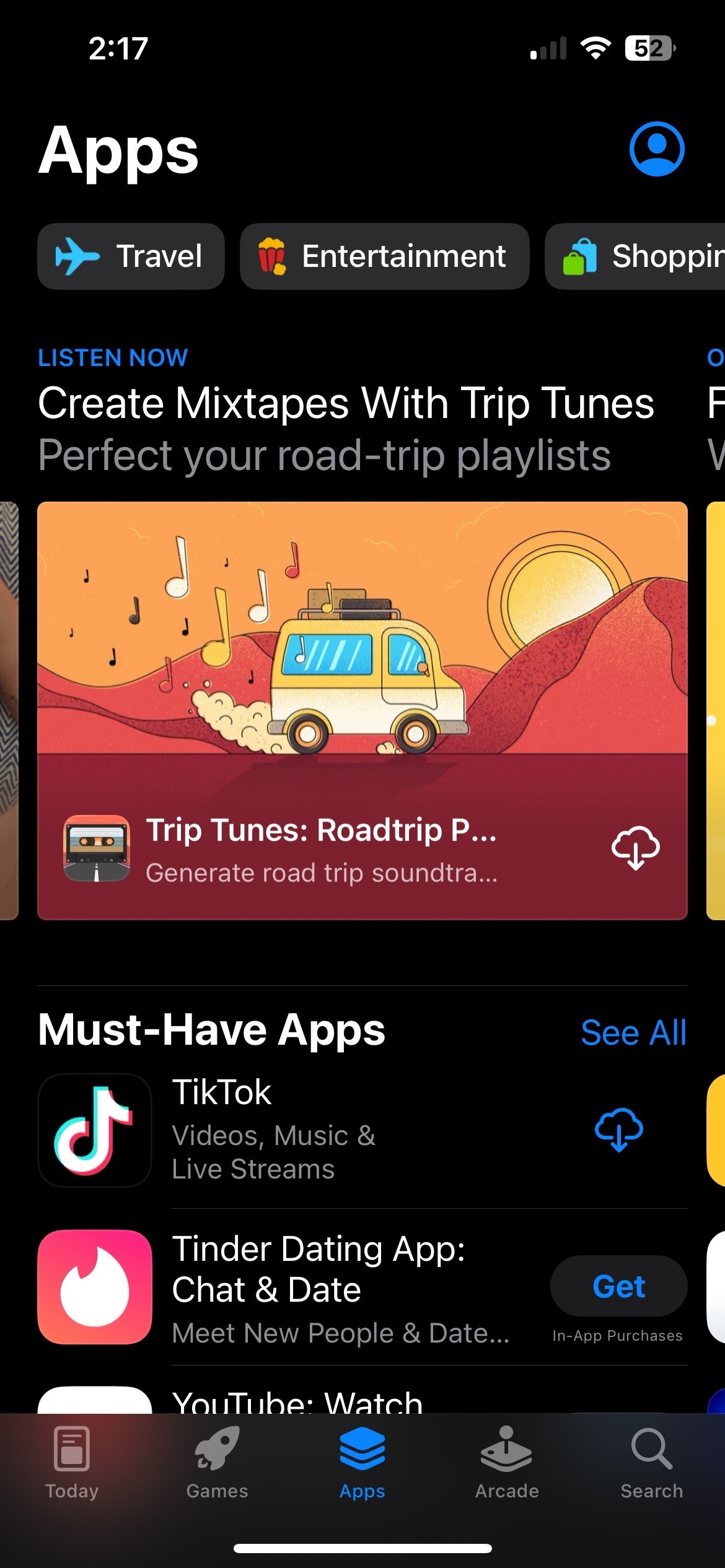Redownload Trip Tunes via cloud icon
725x1568 pixels.
coord(635,848)
